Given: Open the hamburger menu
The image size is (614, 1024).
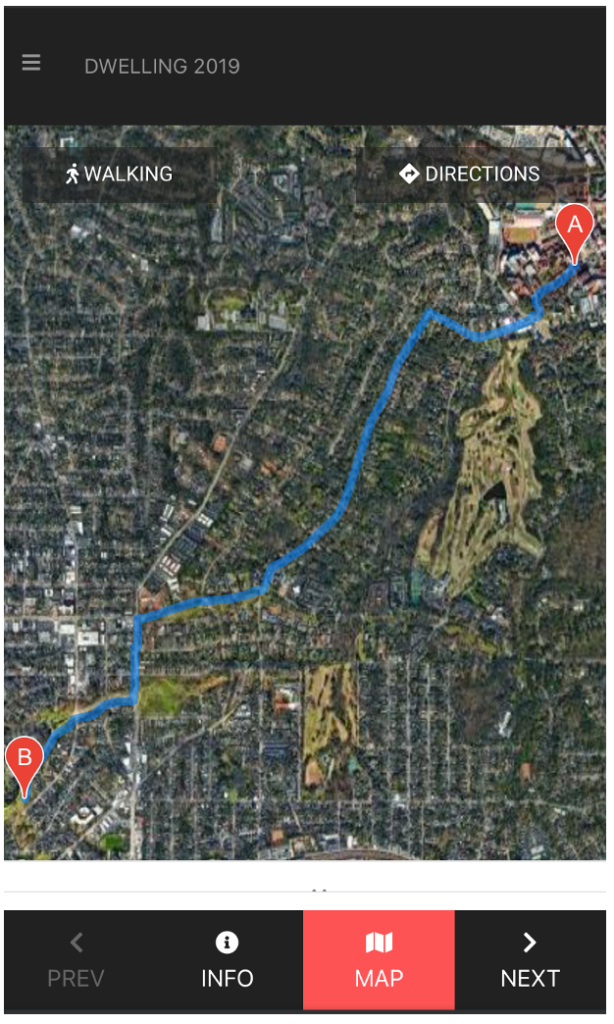Looking at the screenshot, I should pos(31,63).
